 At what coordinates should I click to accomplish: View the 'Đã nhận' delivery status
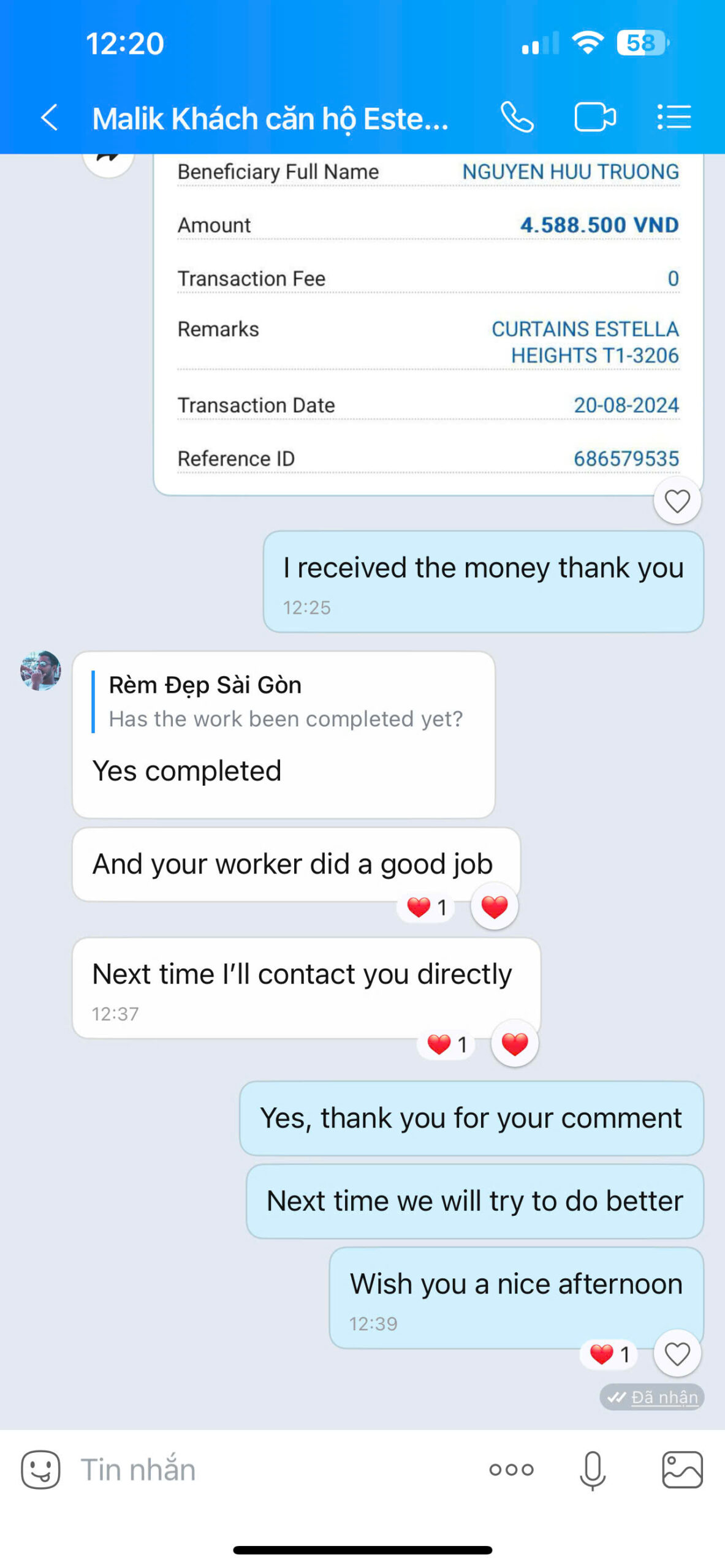click(x=652, y=1396)
